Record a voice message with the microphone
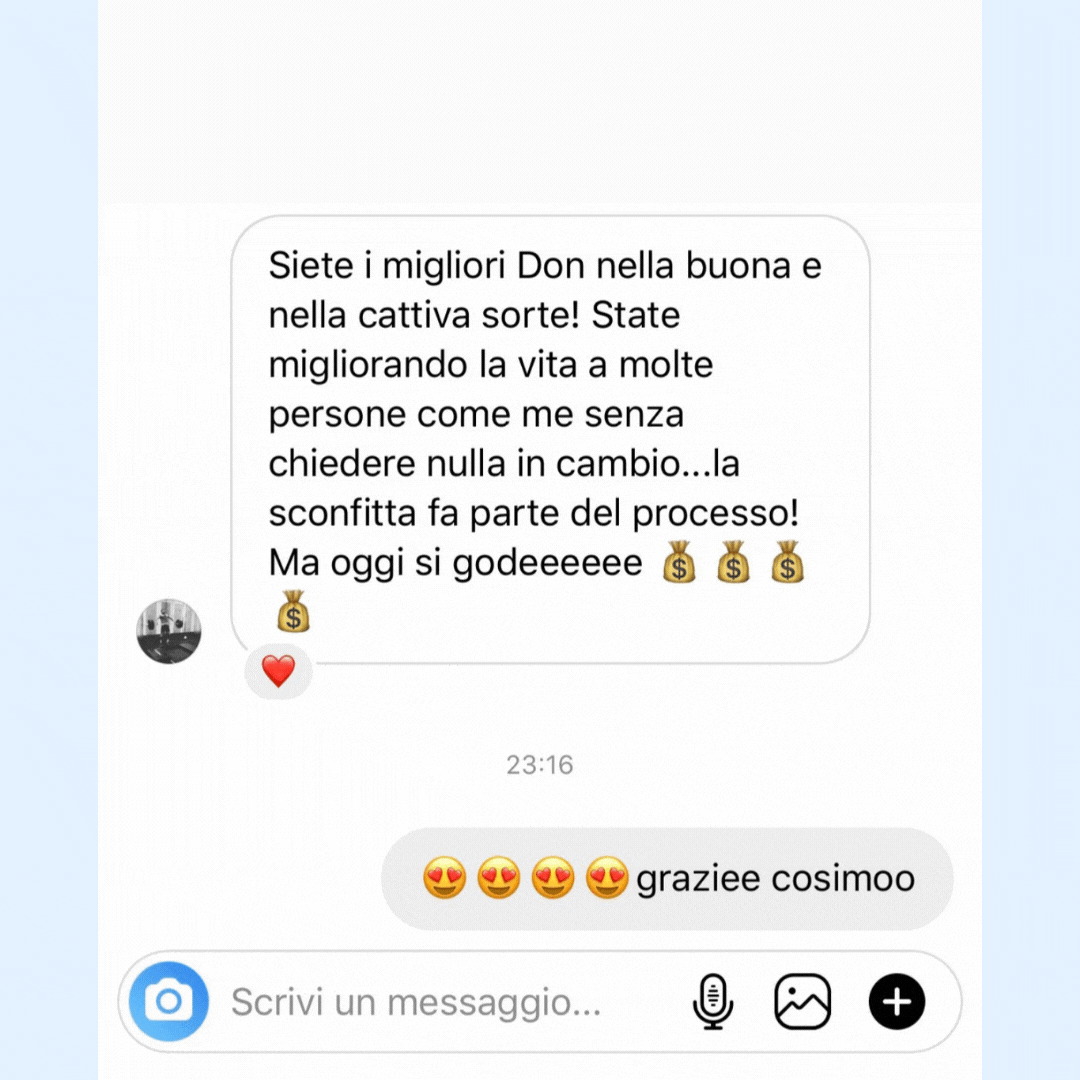The width and height of the screenshot is (1080, 1080). point(713,1002)
